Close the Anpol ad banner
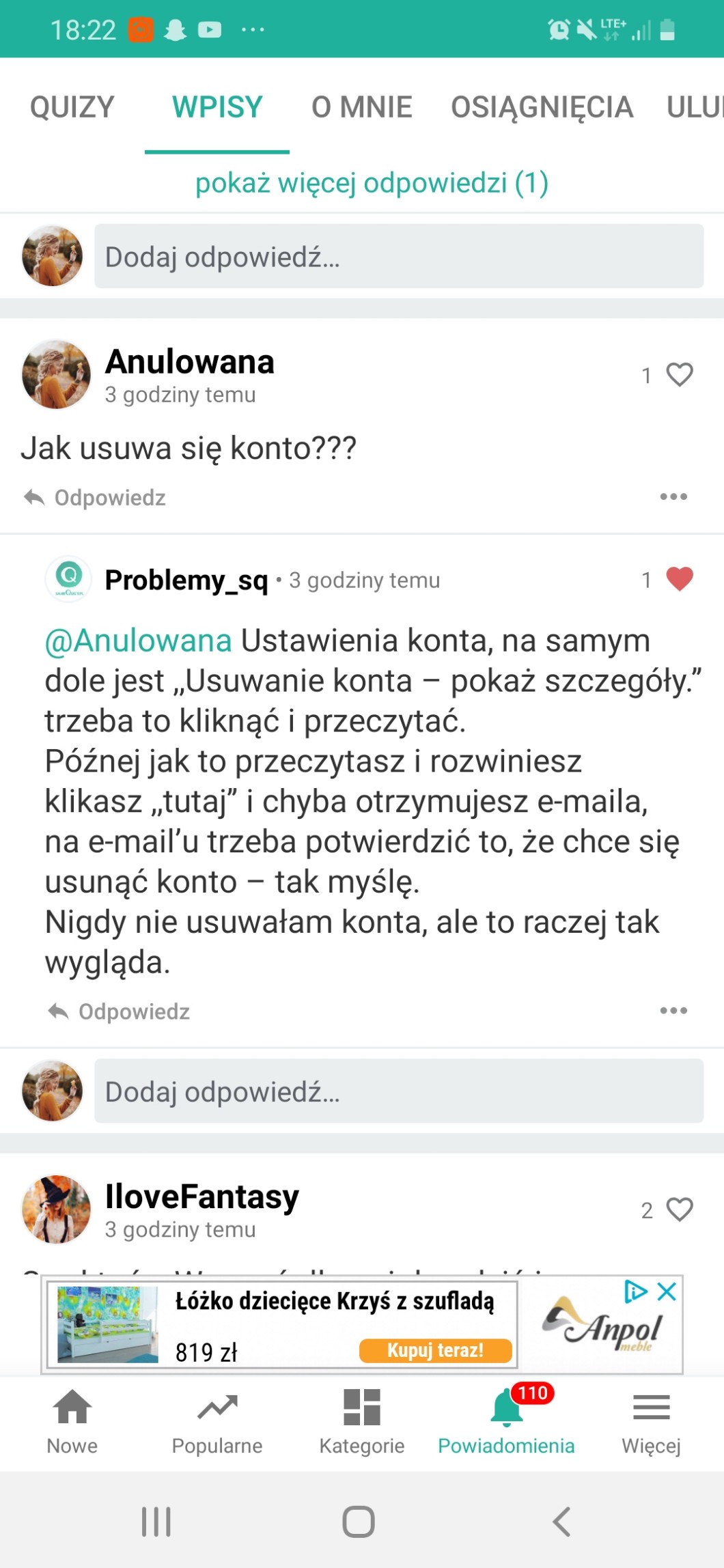Viewport: 724px width, 1568px height. tap(667, 1291)
